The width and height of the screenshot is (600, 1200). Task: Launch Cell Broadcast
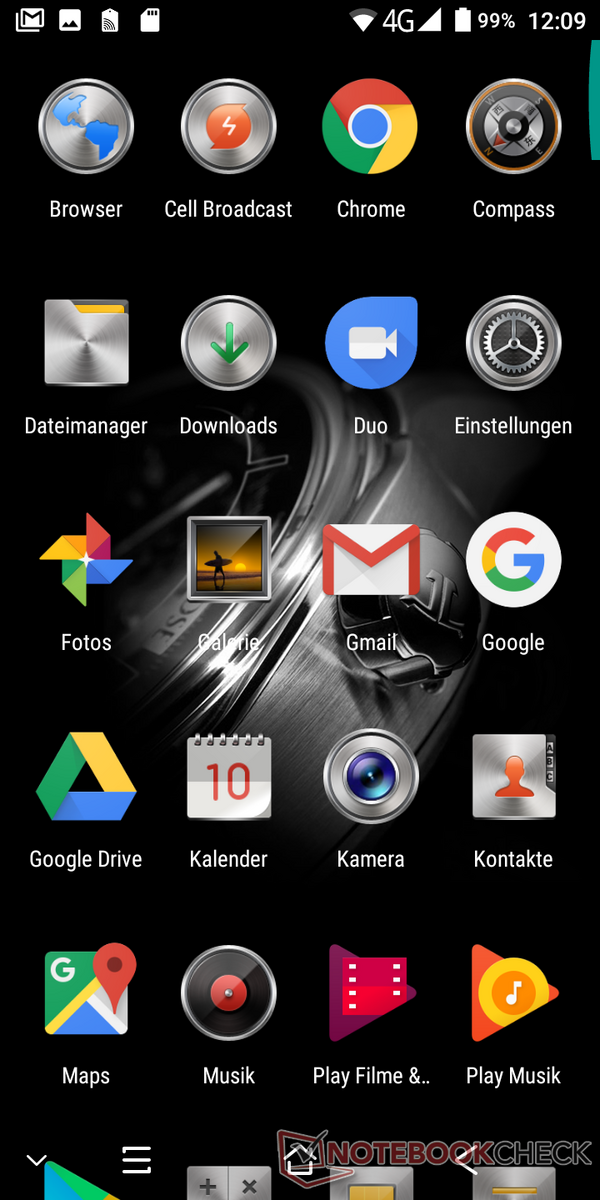(228, 127)
